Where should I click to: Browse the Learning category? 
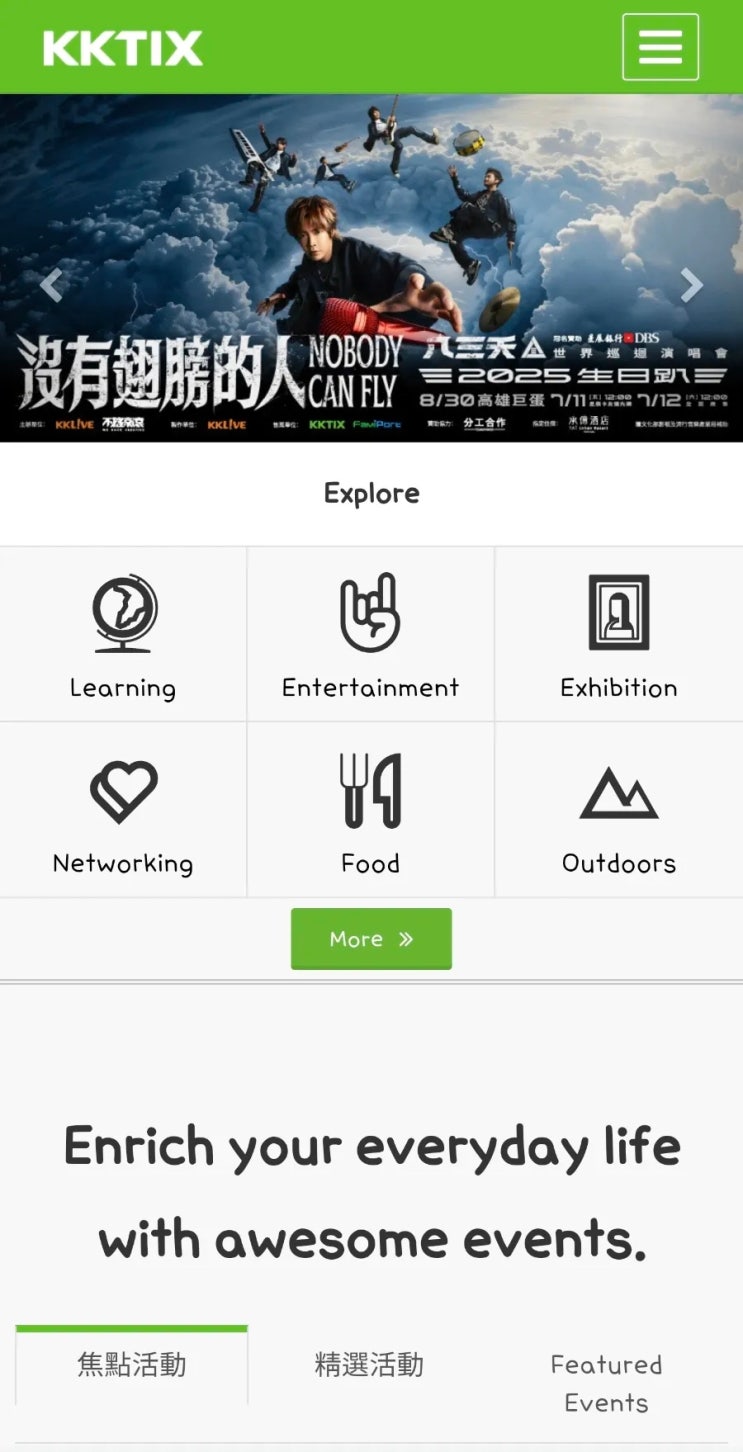click(123, 634)
